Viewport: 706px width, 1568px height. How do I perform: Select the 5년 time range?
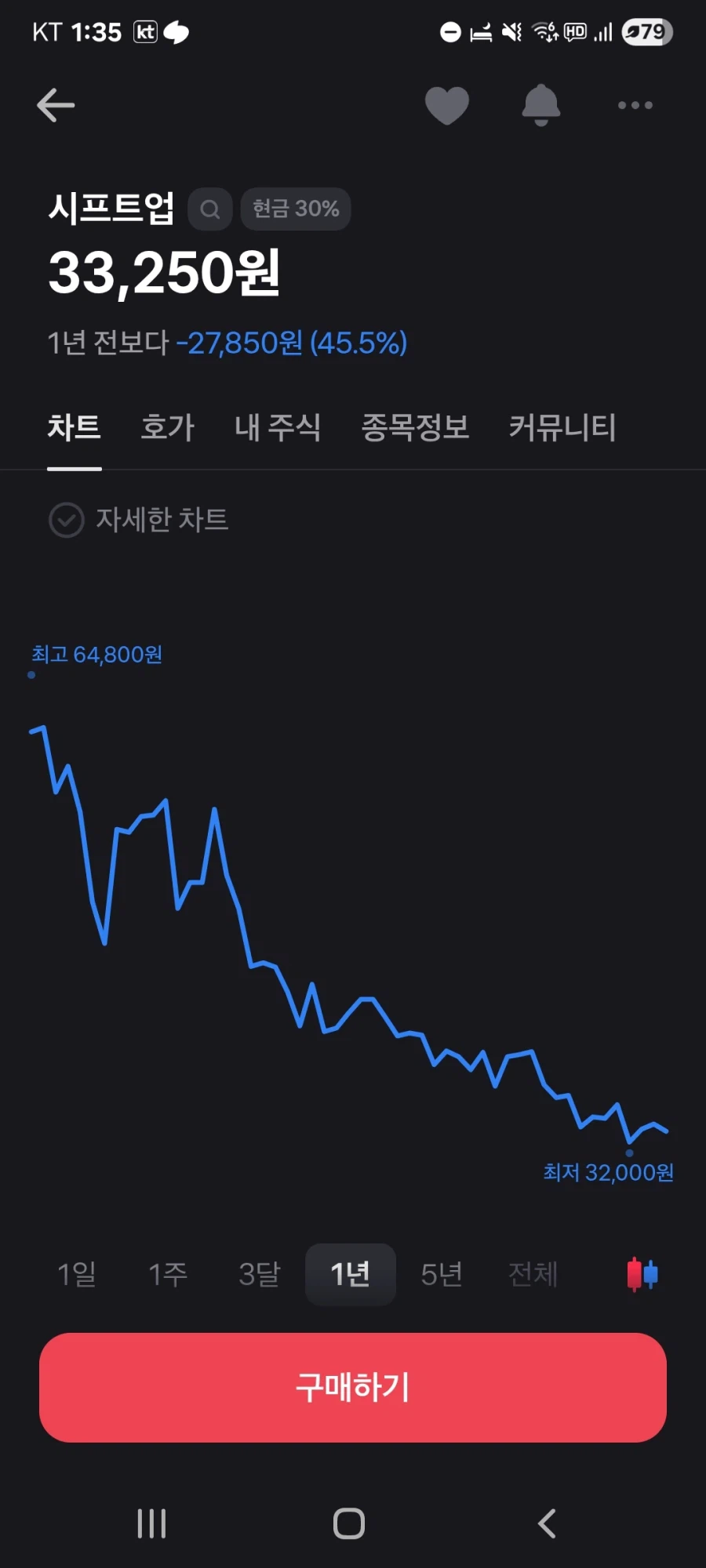(x=442, y=1274)
